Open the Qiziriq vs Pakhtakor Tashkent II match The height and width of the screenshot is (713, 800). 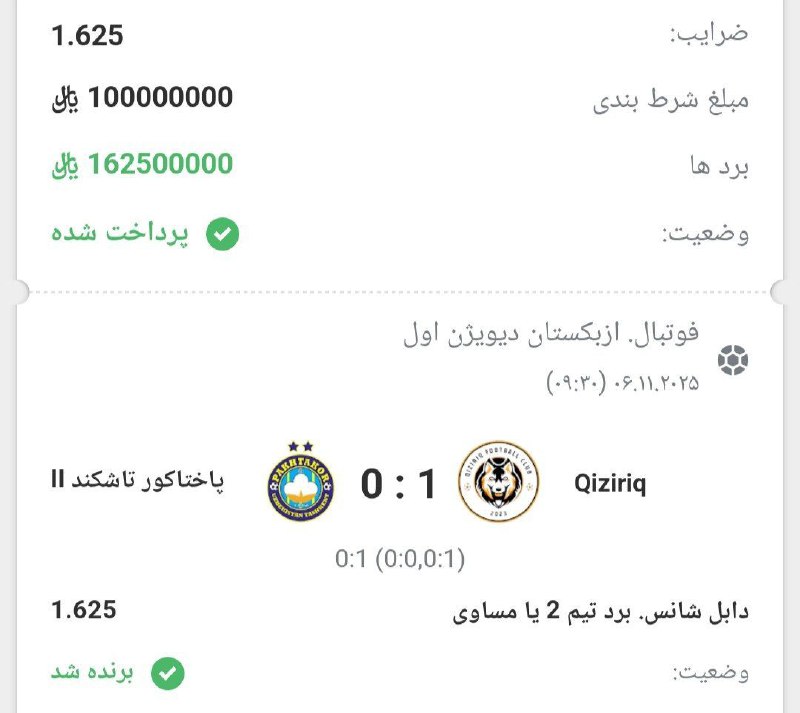tap(400, 485)
